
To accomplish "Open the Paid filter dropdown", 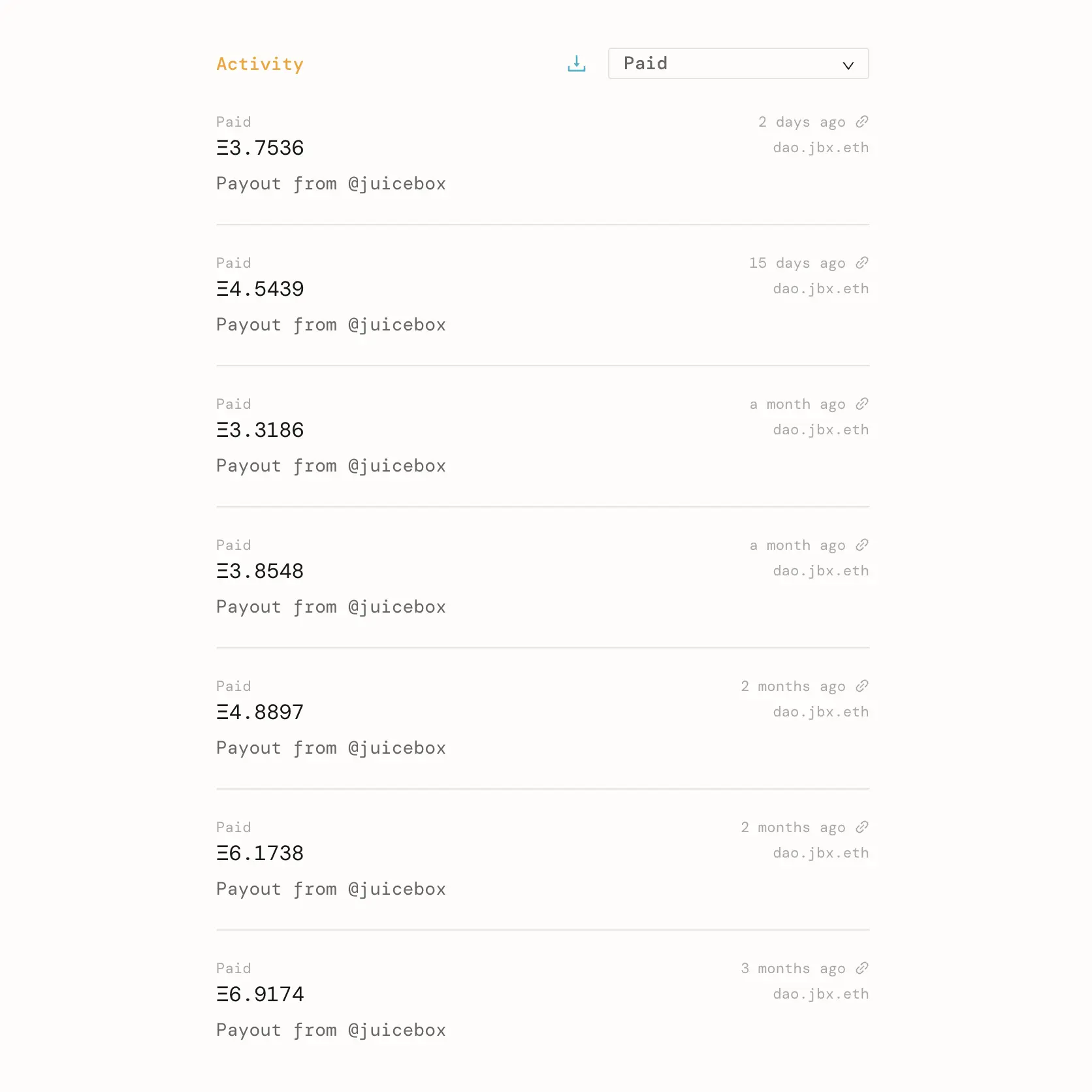I will (x=738, y=63).
